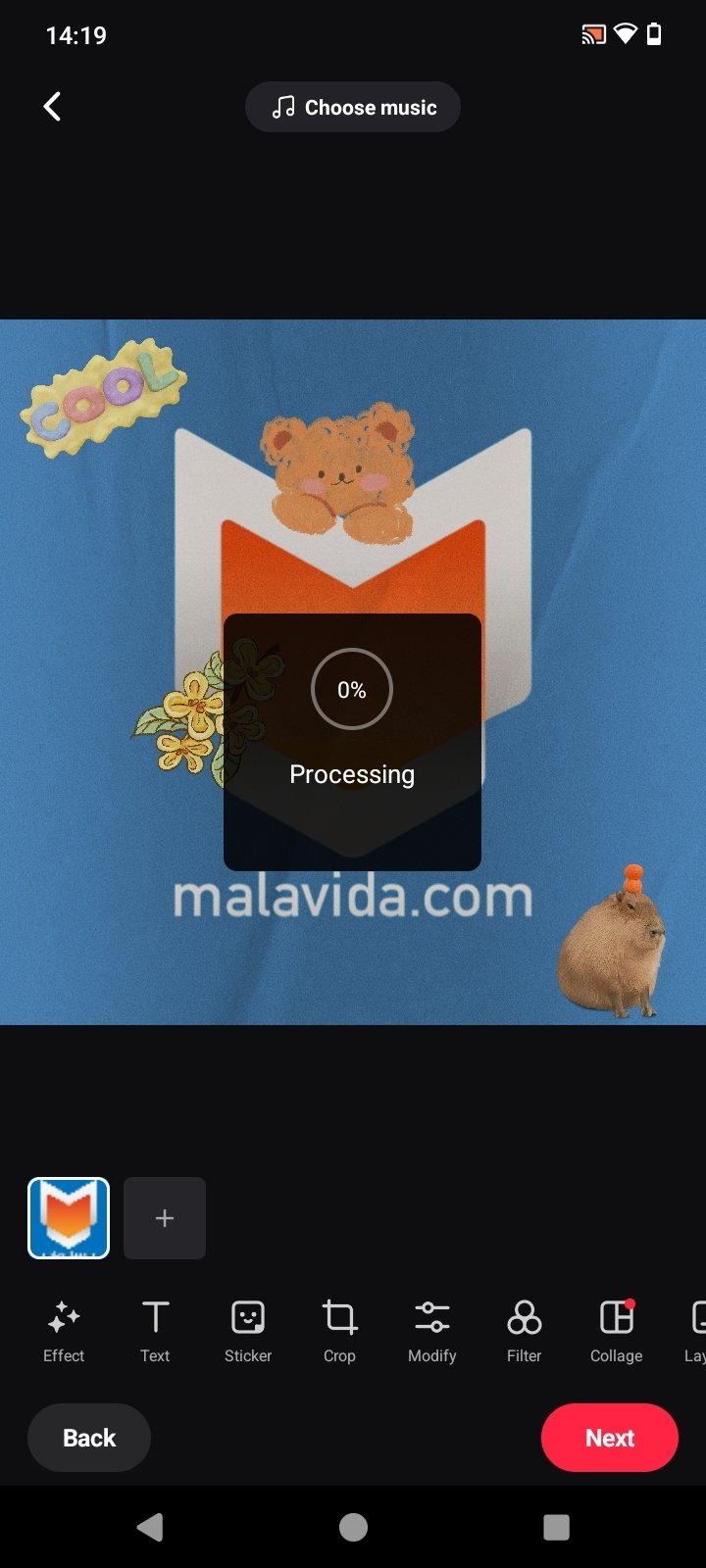Select the Malavida photo thumbnail

pyautogui.click(x=69, y=1218)
